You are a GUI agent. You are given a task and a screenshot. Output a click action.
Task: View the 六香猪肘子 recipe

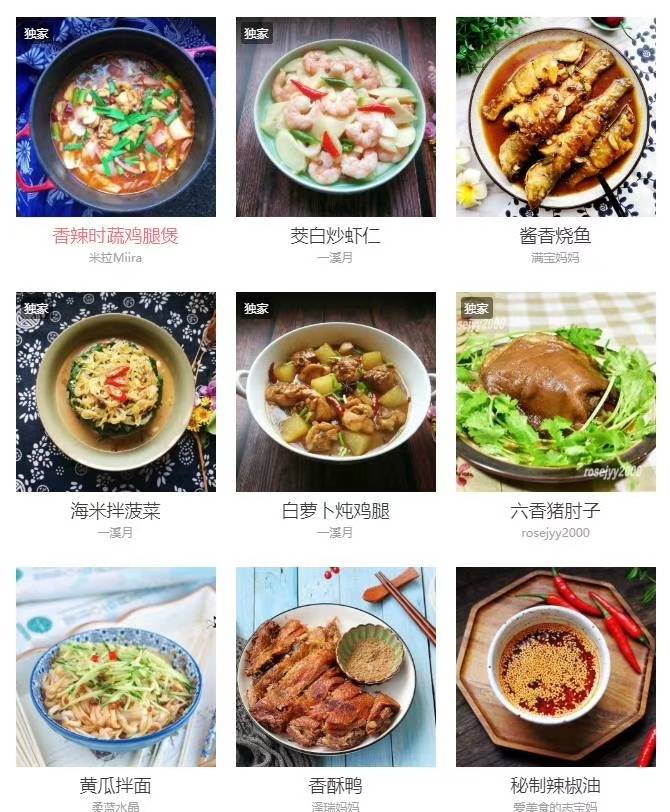coord(555,392)
